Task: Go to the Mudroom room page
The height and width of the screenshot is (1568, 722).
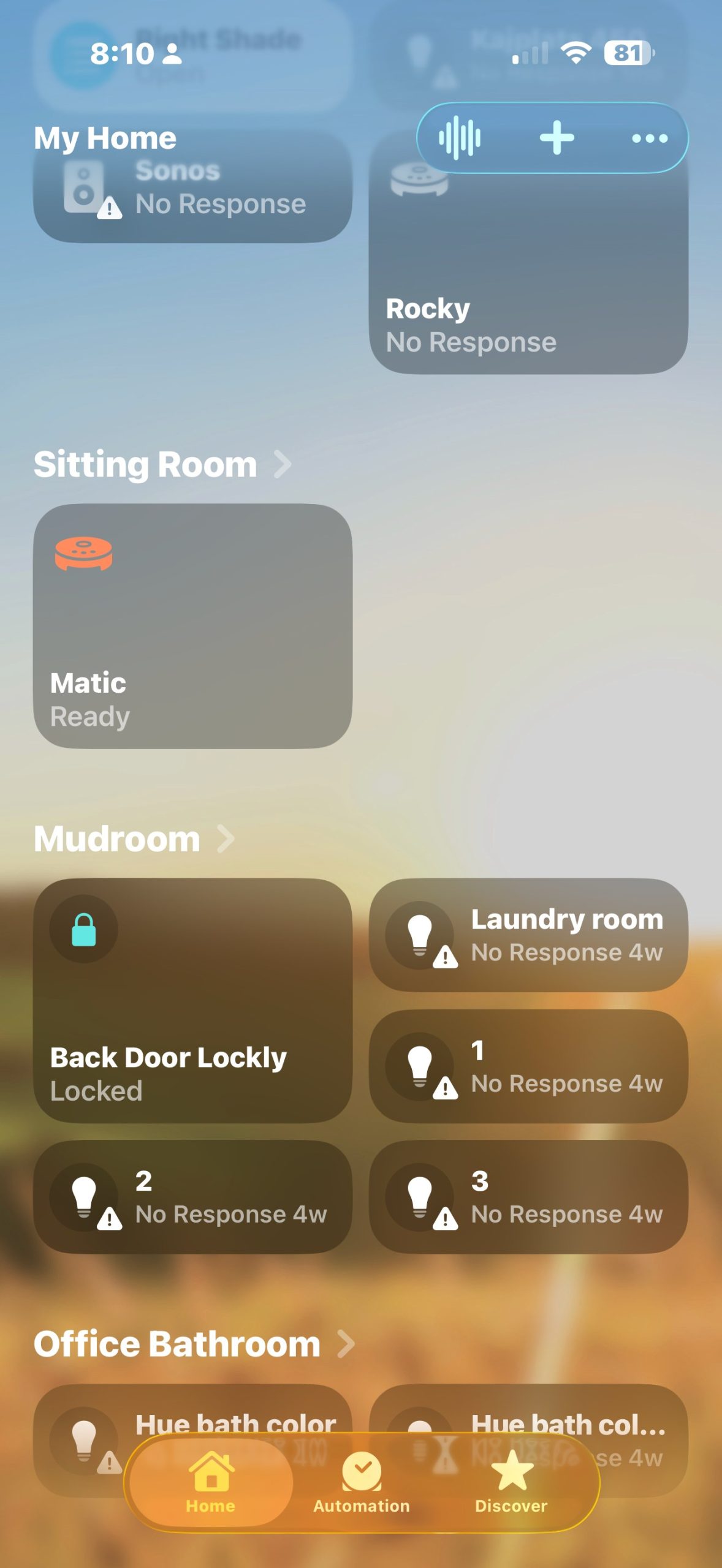Action: coord(134,839)
